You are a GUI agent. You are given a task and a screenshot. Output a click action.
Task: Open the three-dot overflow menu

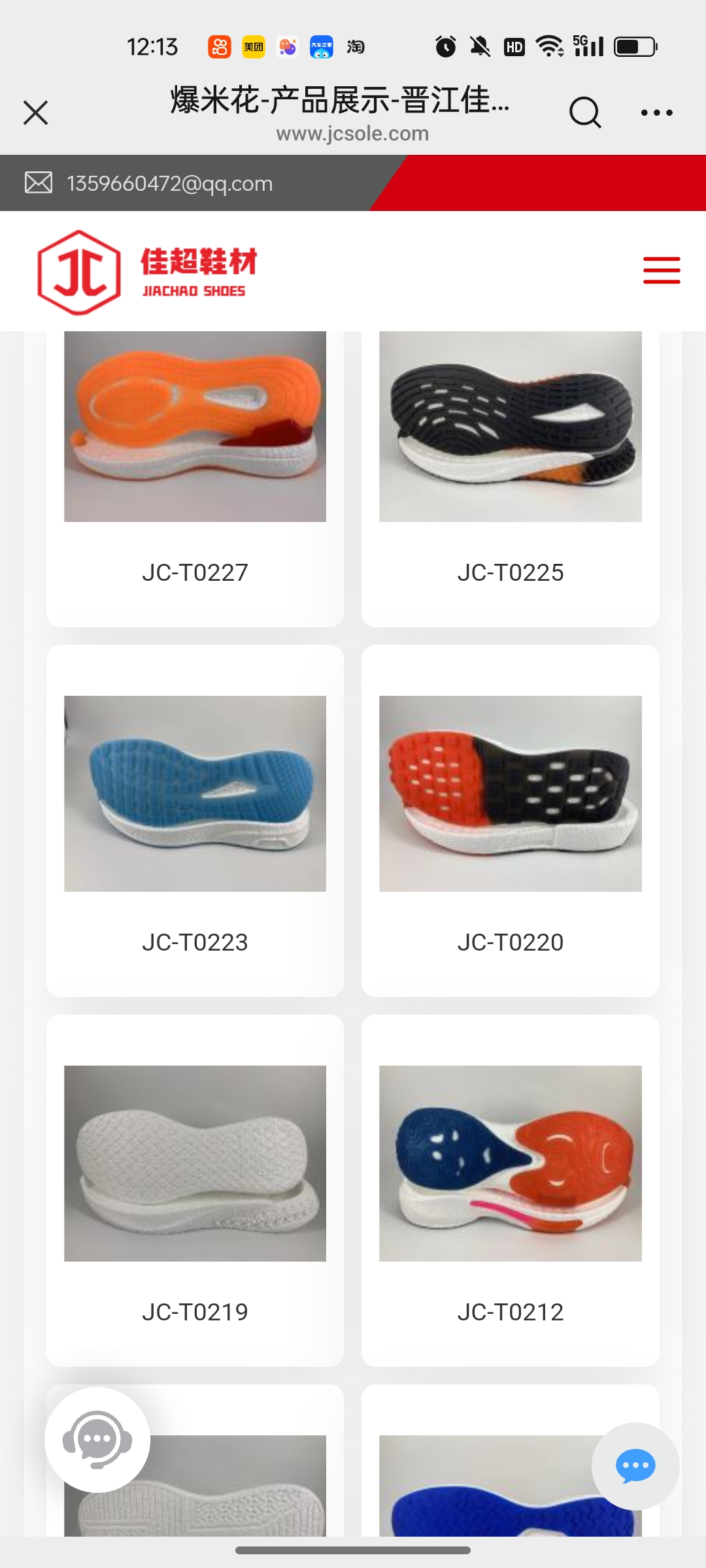coord(656,112)
